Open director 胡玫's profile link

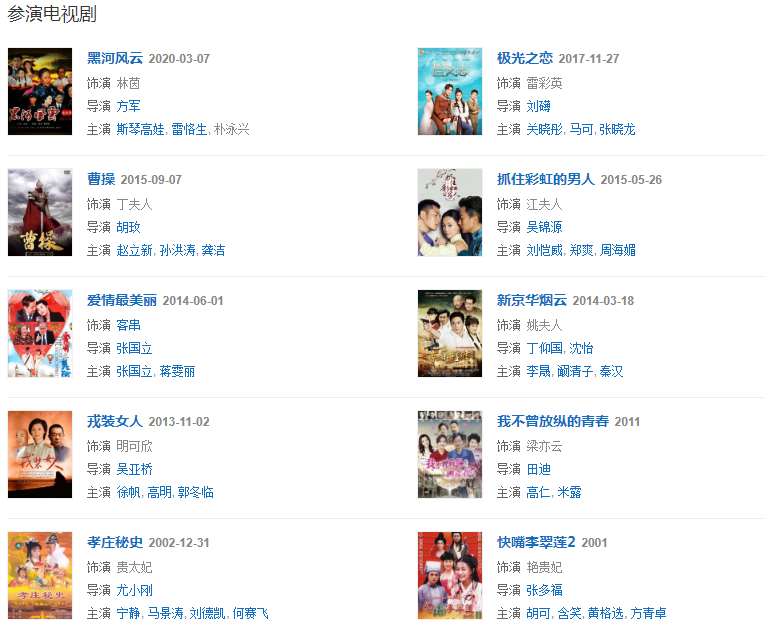point(129,227)
